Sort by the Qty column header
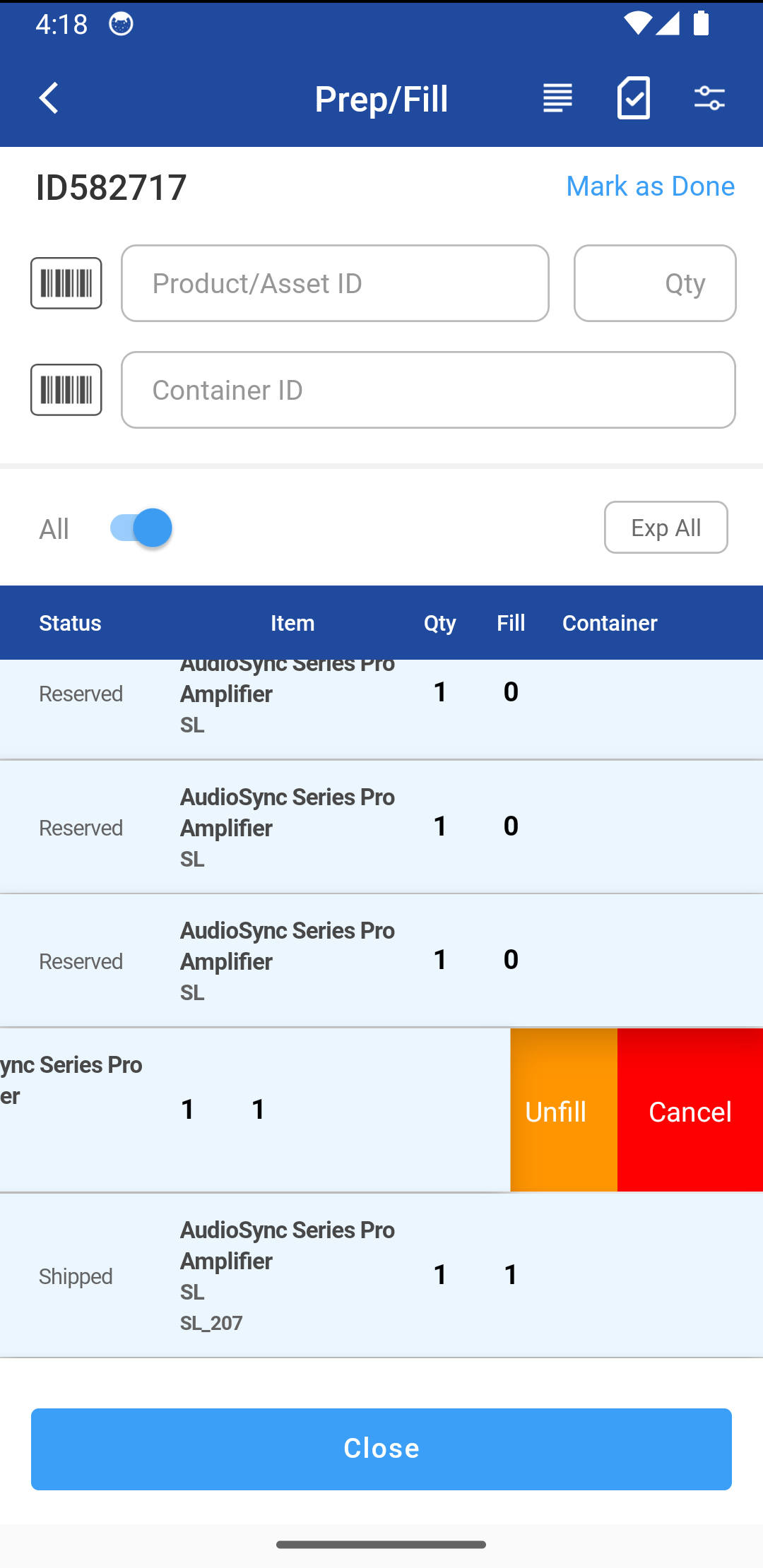763x1568 pixels. tap(439, 622)
